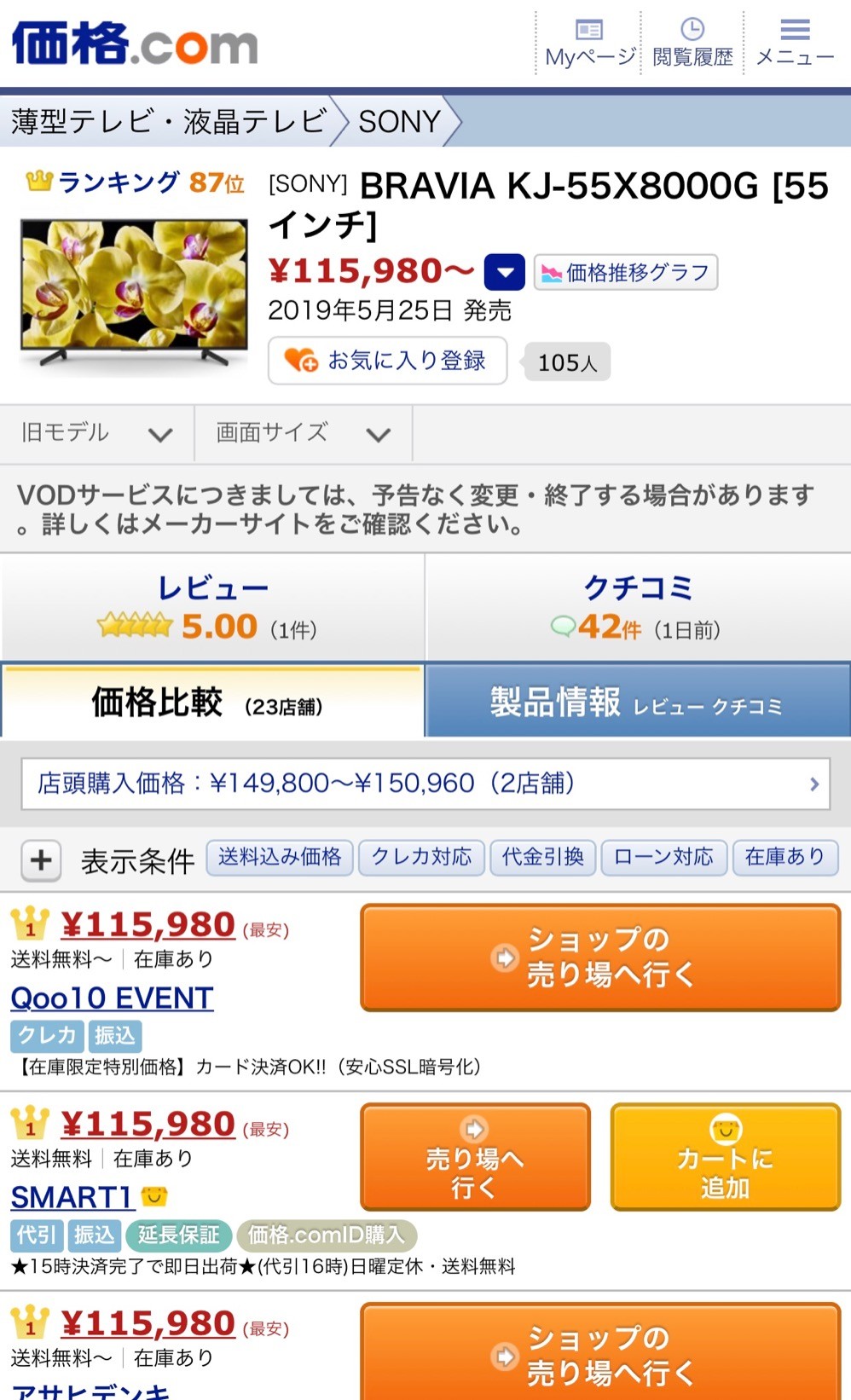Switch to 製品情報 tab
The image size is (851, 1400).
coord(638,701)
